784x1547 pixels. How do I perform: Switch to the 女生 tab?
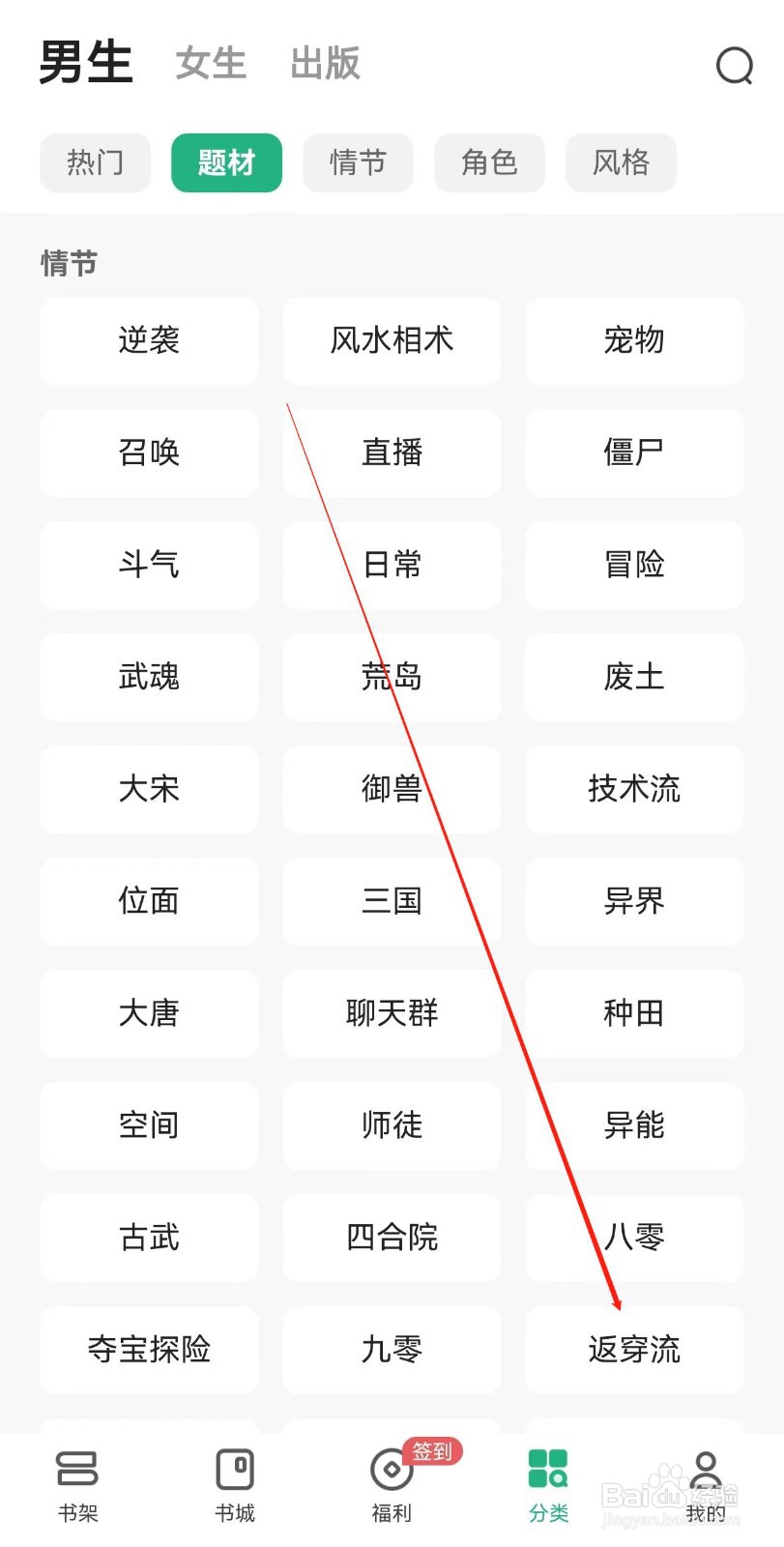pyautogui.click(x=210, y=63)
